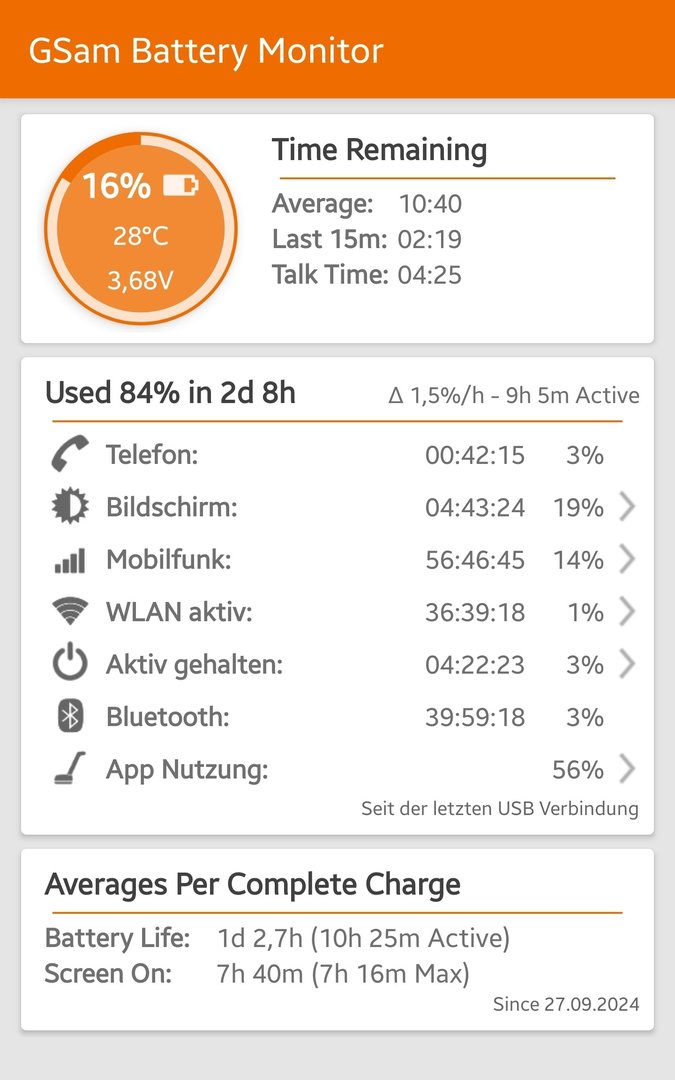Open the Bildschirm usage details
675x1080 pixels.
pos(626,508)
